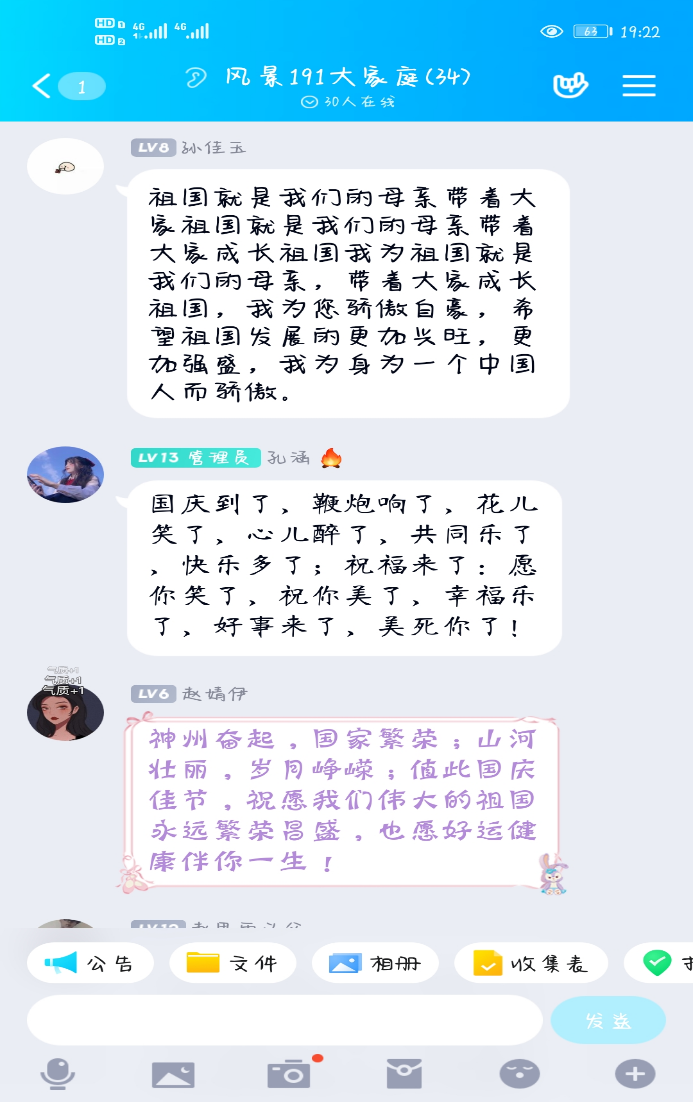This screenshot has width=693, height=1102.
Task: View admin 孔涵's profile avatar
Action: pyautogui.click(x=65, y=474)
